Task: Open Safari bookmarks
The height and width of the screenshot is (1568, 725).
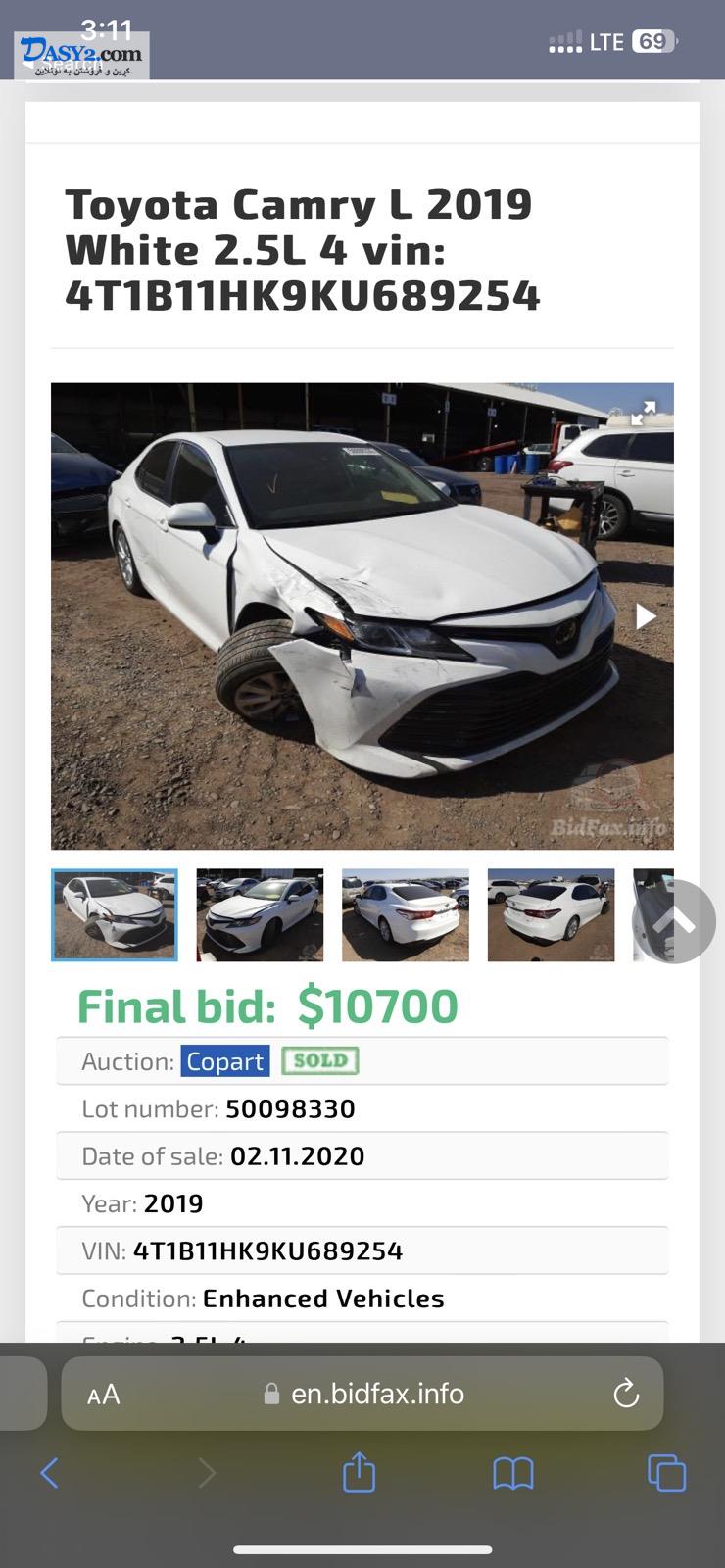Action: (512, 1472)
